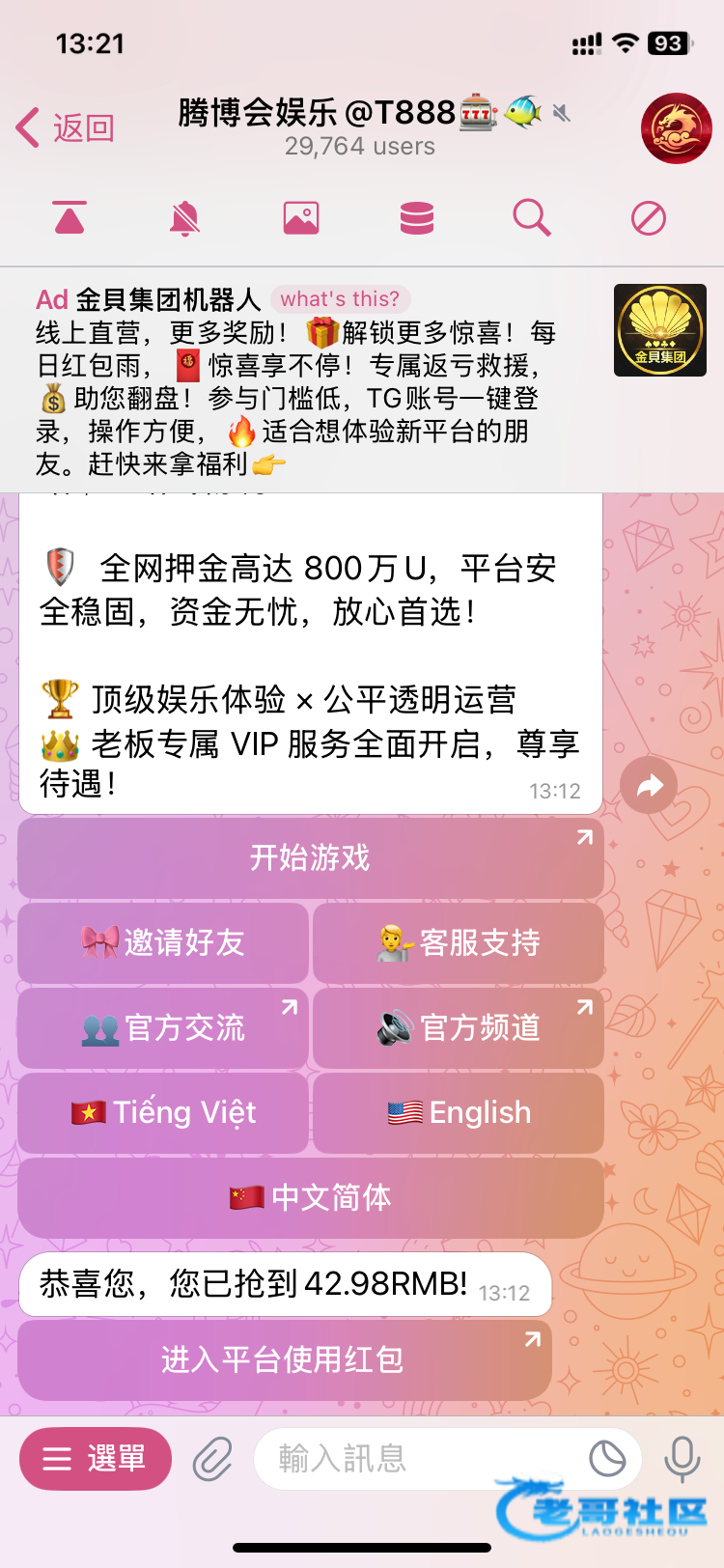Jump to top with the arrow icon
This screenshot has height=1568, width=724.
[70, 218]
